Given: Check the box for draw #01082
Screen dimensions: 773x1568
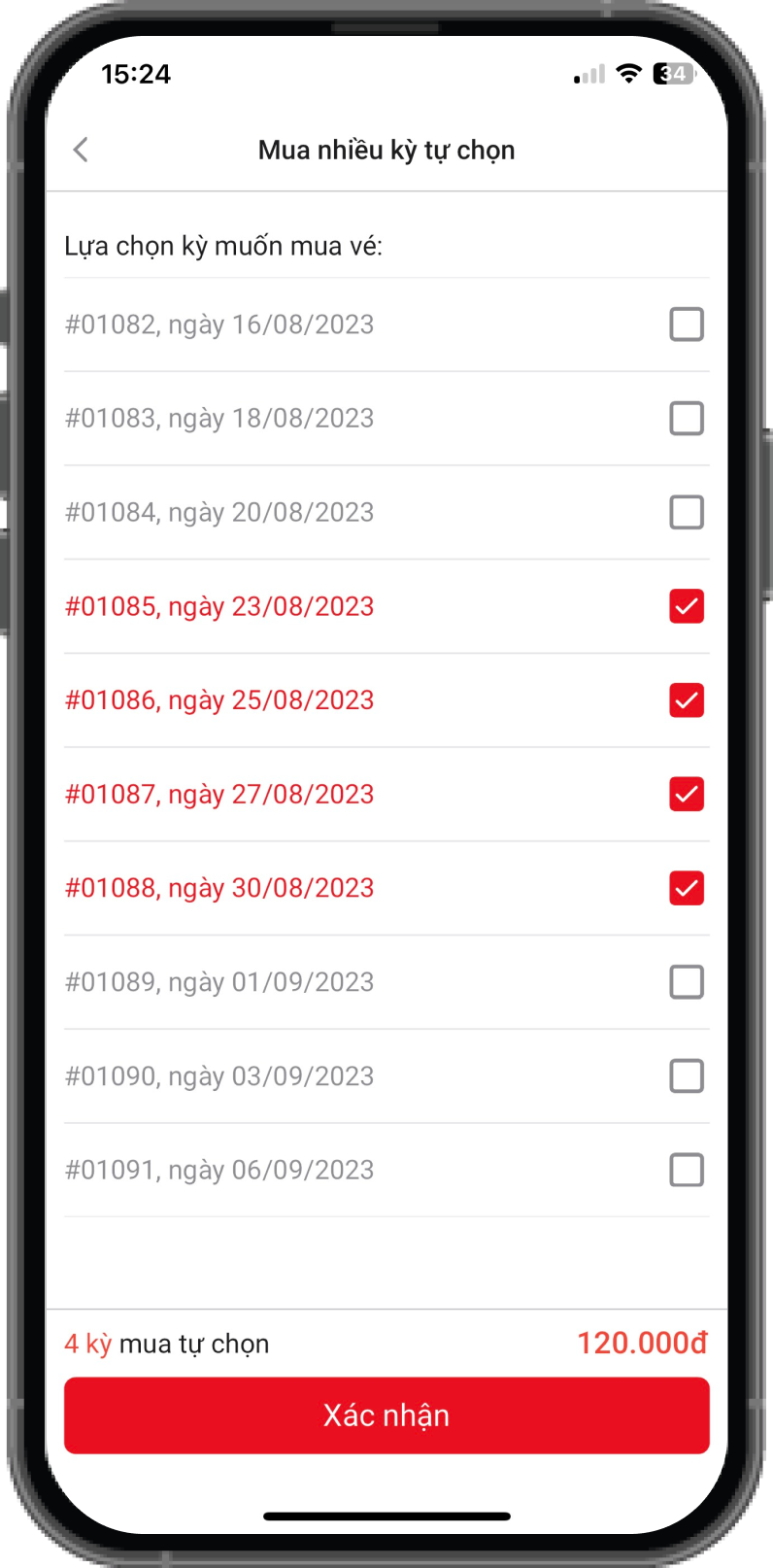Looking at the screenshot, I should click(x=687, y=324).
